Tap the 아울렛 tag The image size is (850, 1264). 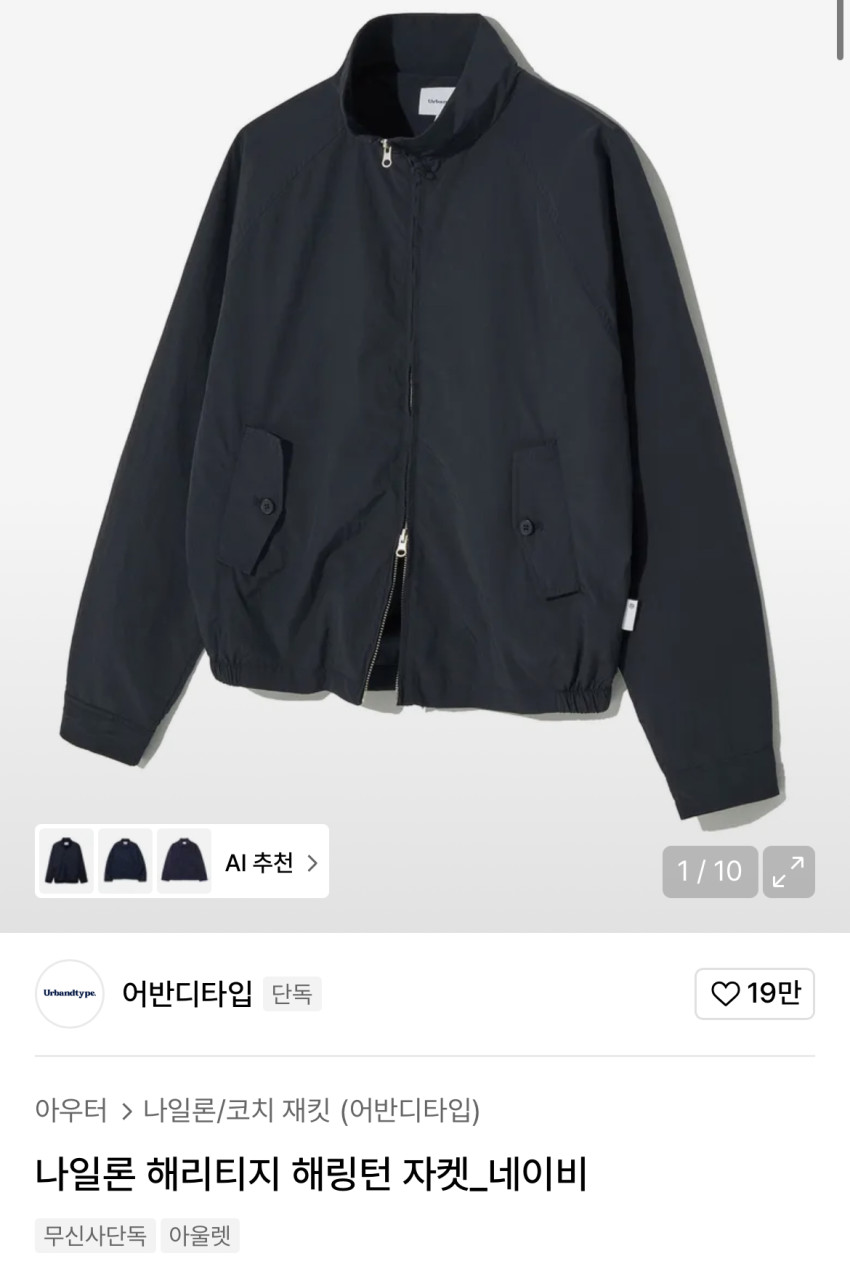[x=200, y=1235]
